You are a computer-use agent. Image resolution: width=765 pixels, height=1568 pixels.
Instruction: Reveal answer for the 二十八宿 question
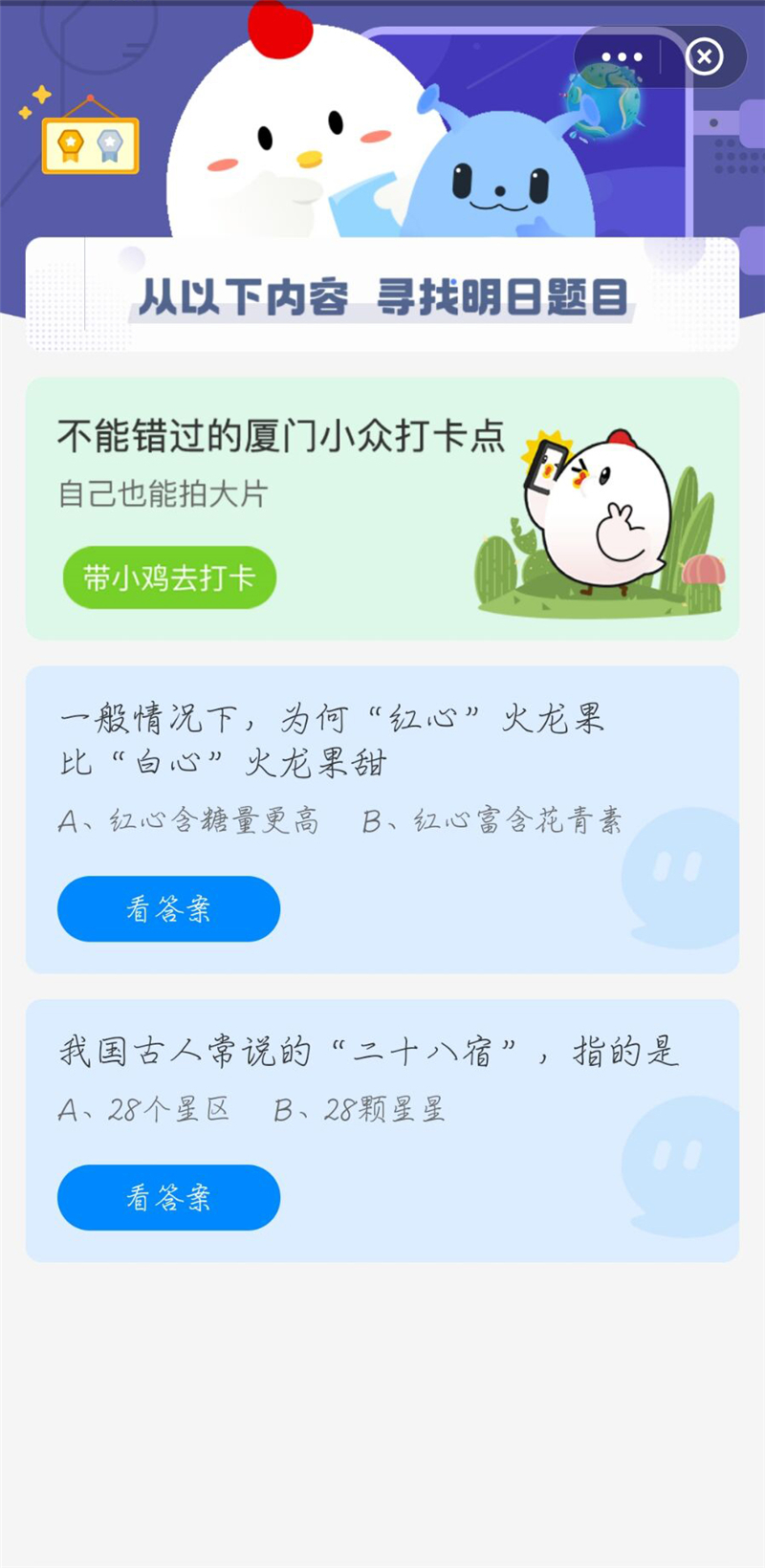[x=168, y=1197]
